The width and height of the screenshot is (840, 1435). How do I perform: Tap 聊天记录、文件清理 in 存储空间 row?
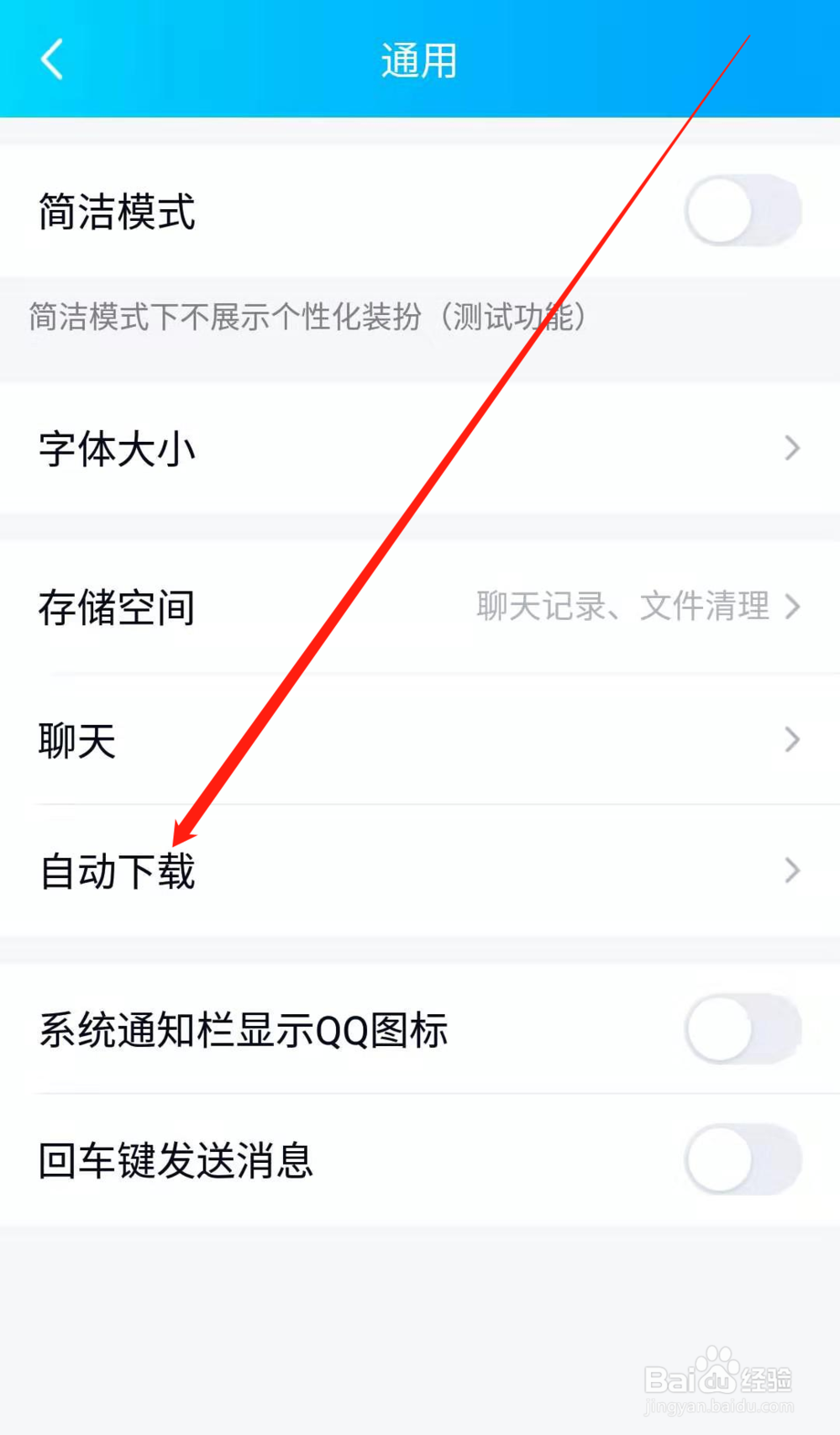(622, 607)
